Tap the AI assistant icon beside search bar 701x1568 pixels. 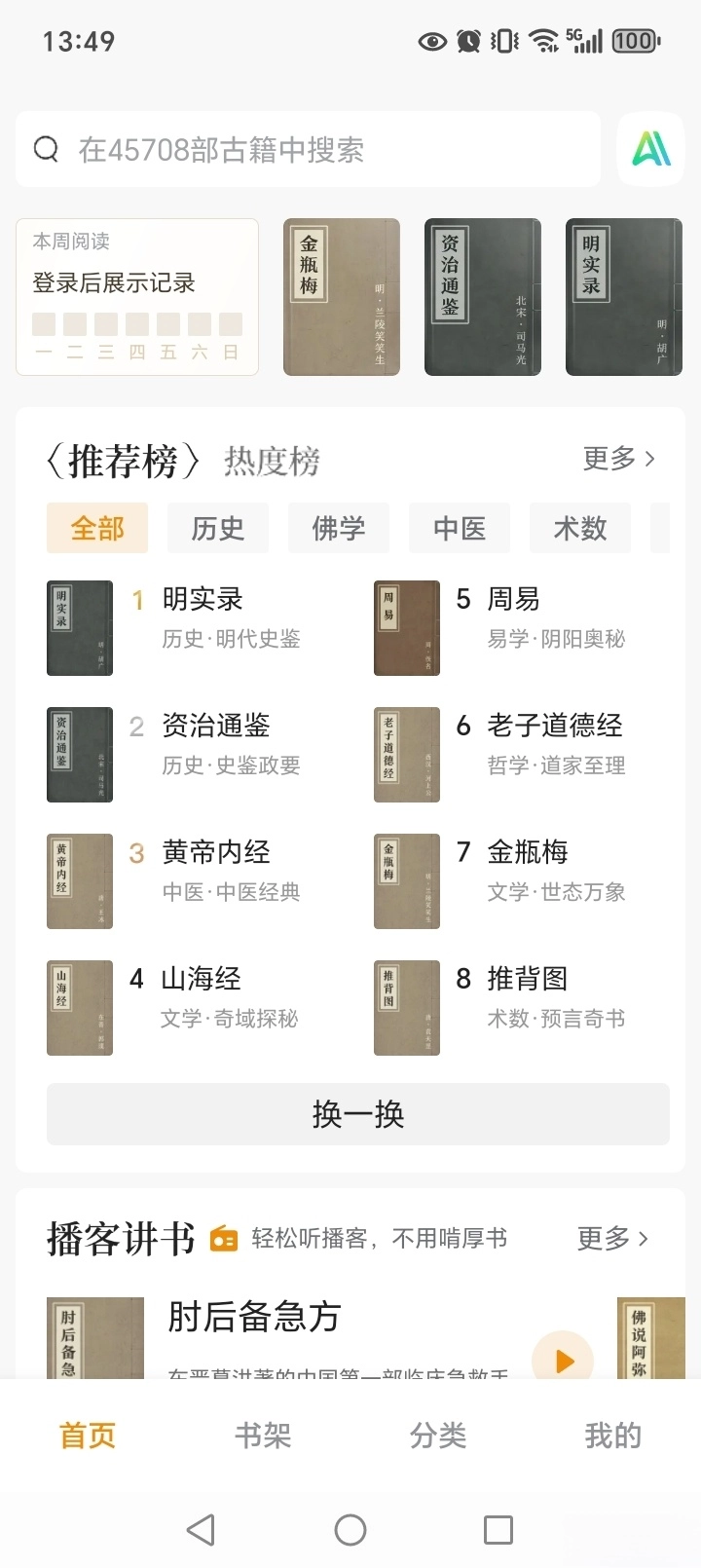(650, 149)
